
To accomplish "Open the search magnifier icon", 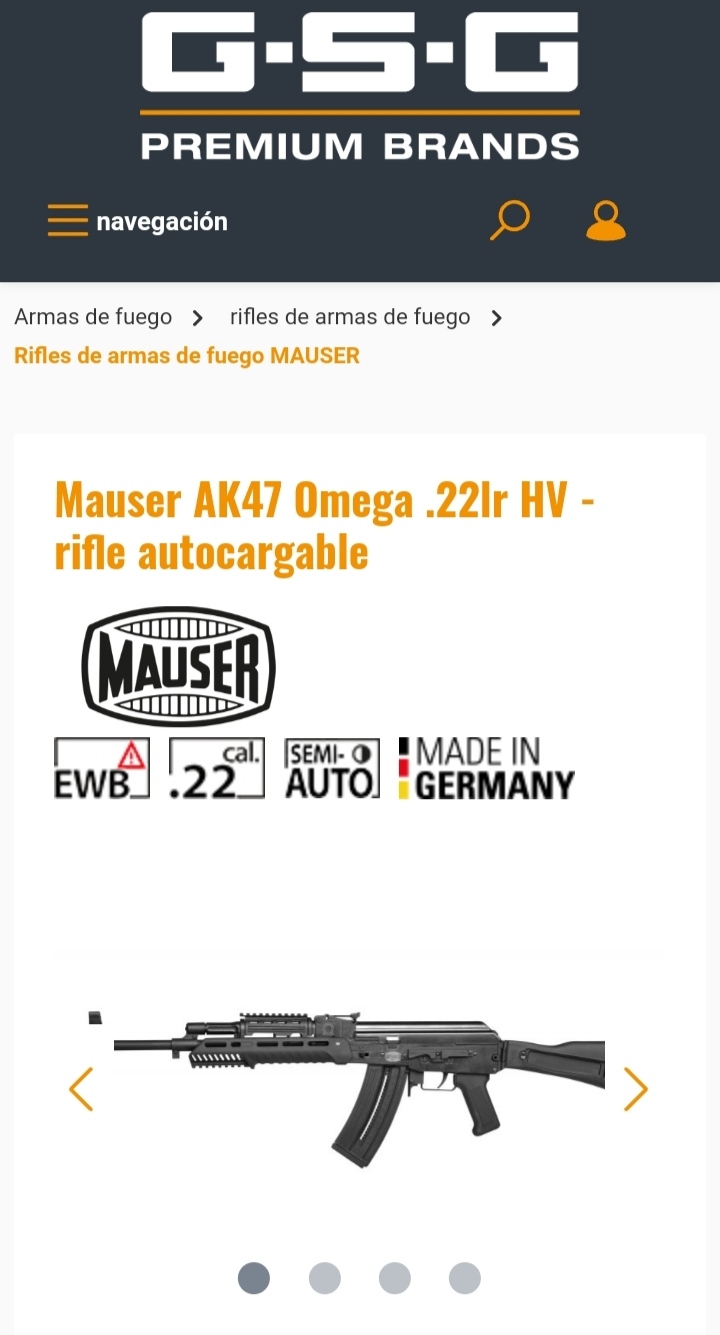I will (x=509, y=221).
